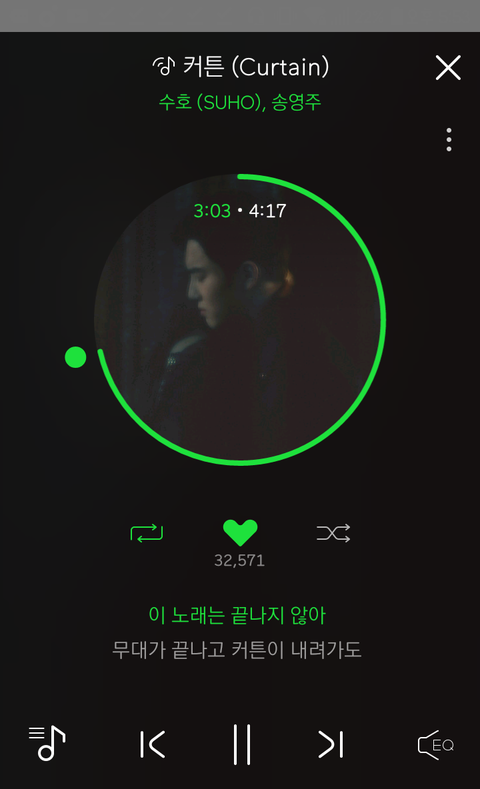
Task: Skip to the next track
Action: tap(331, 745)
